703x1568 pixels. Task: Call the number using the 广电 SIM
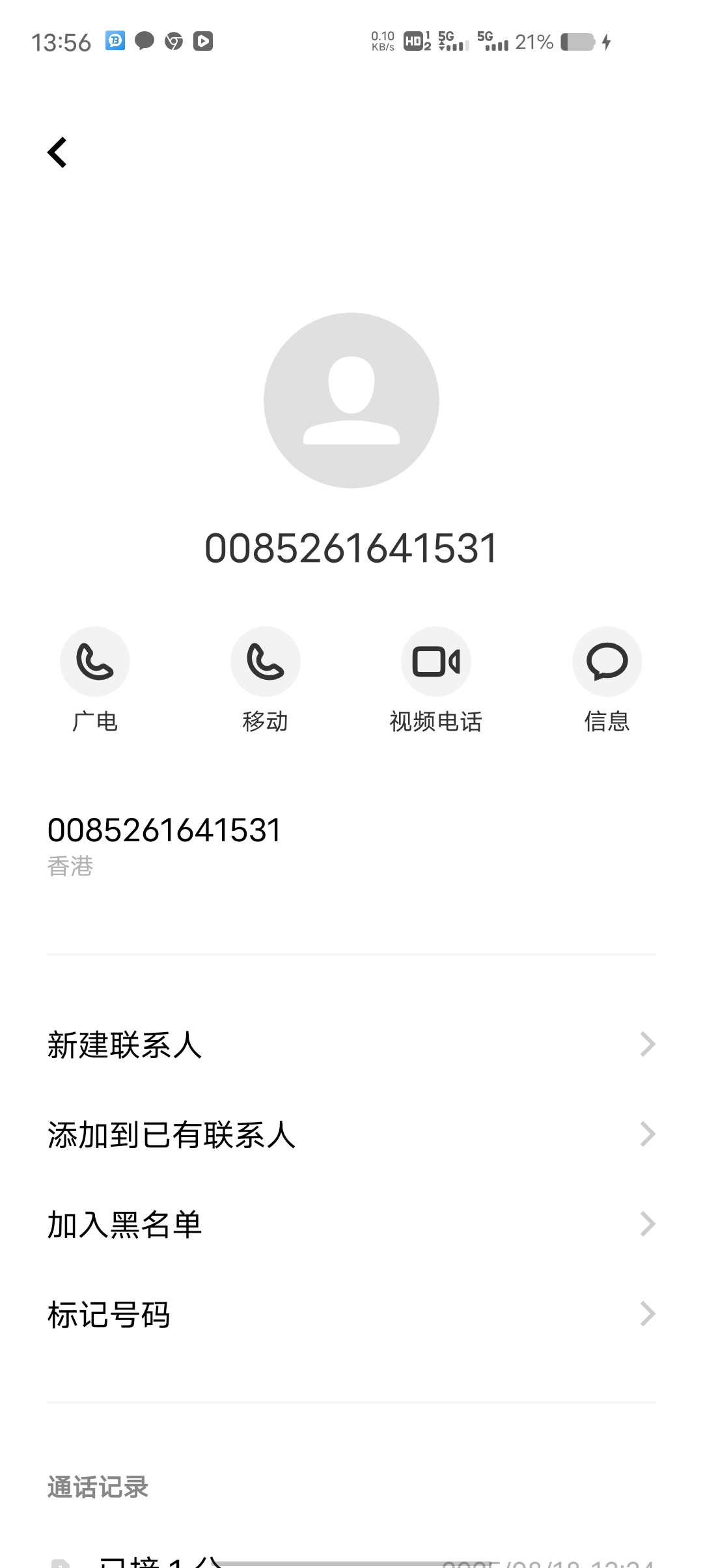point(95,662)
